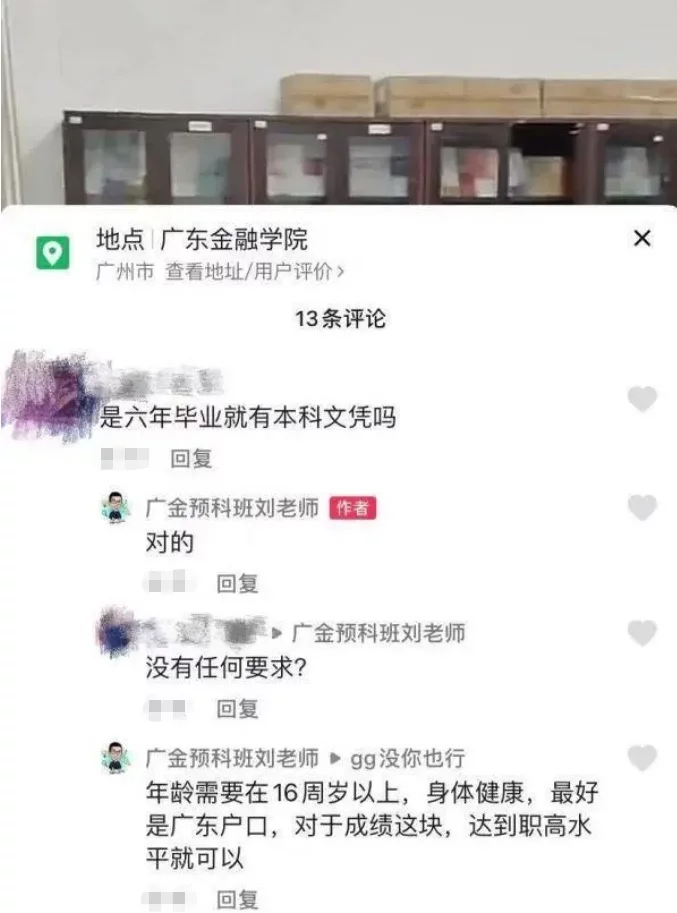Like the reply about 年龄需要在16周岁以上
This screenshot has width=677, height=913.
pos(642,758)
